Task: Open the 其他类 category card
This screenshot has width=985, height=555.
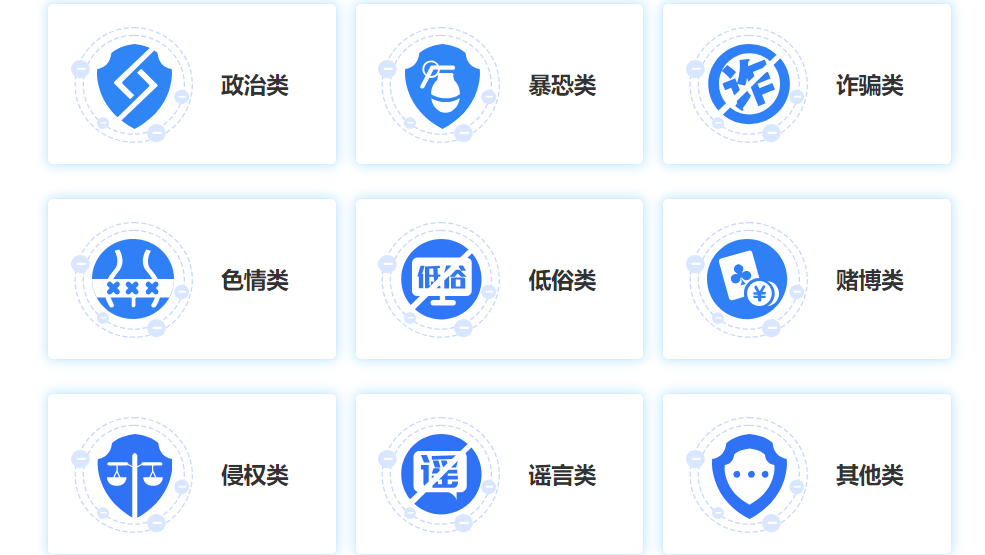Action: tap(806, 474)
